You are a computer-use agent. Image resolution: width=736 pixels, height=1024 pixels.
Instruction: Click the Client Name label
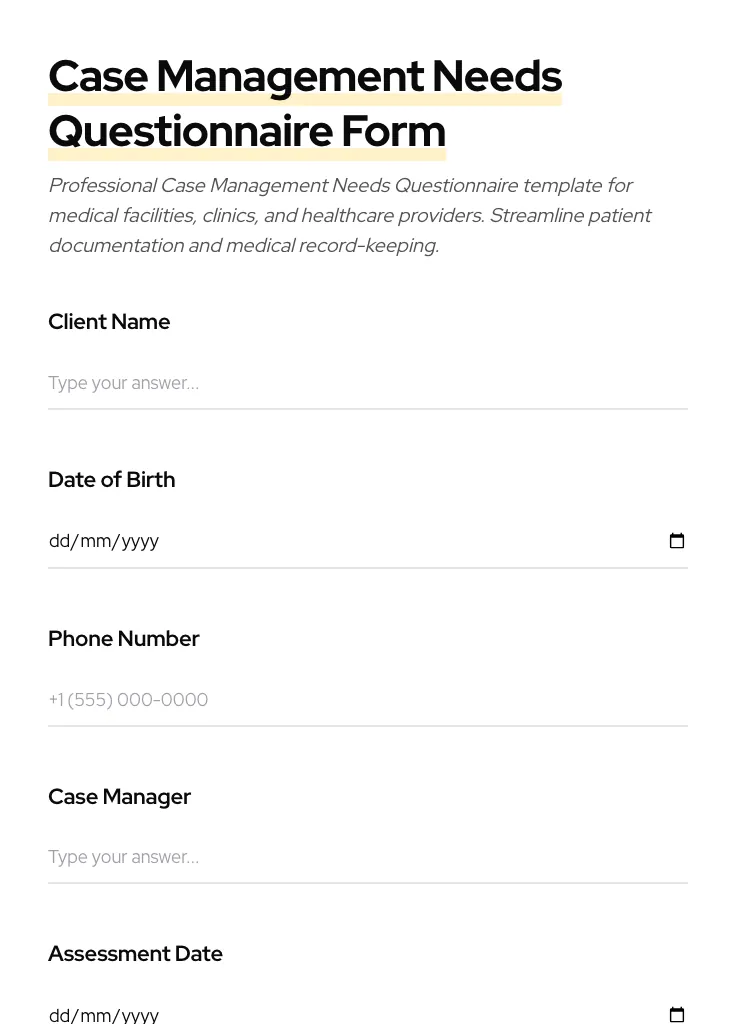(x=109, y=322)
